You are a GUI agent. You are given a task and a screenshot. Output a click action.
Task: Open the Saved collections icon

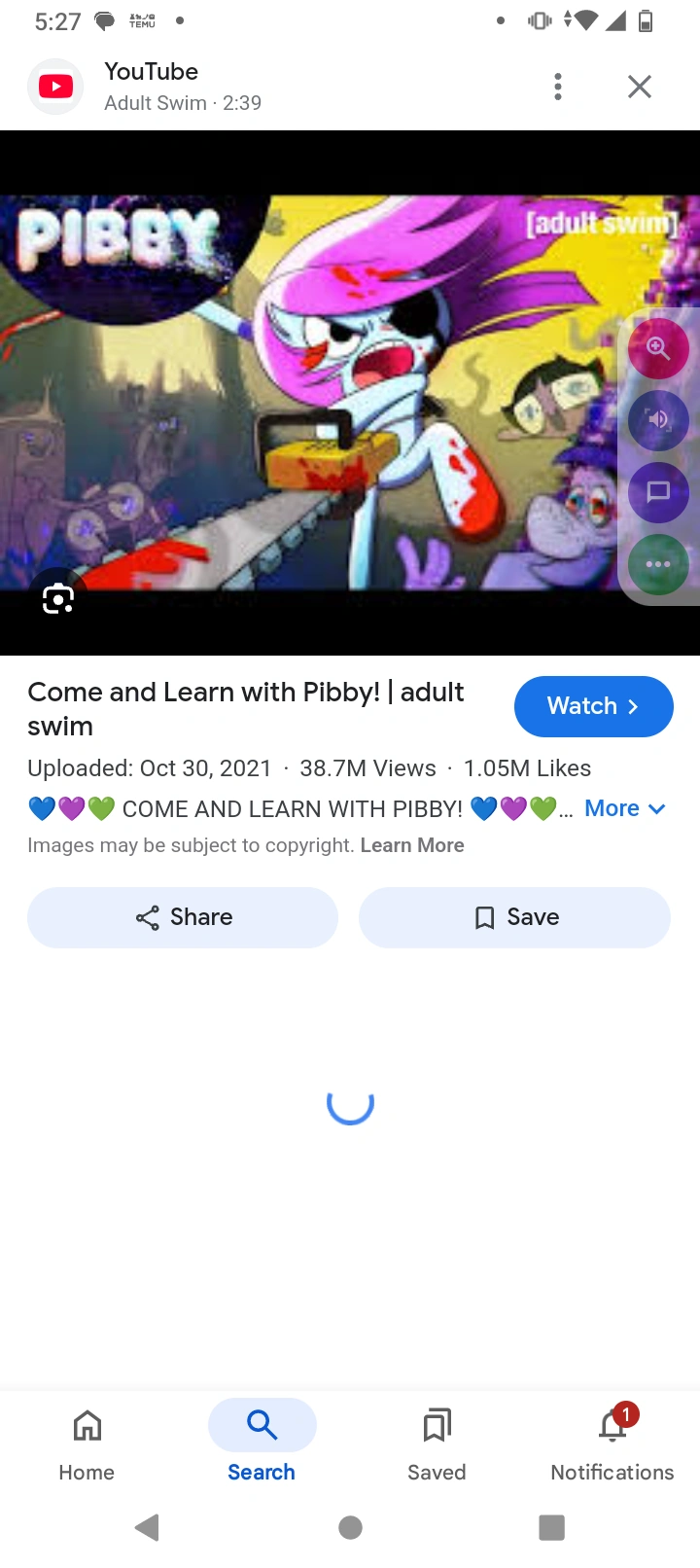437,1440
